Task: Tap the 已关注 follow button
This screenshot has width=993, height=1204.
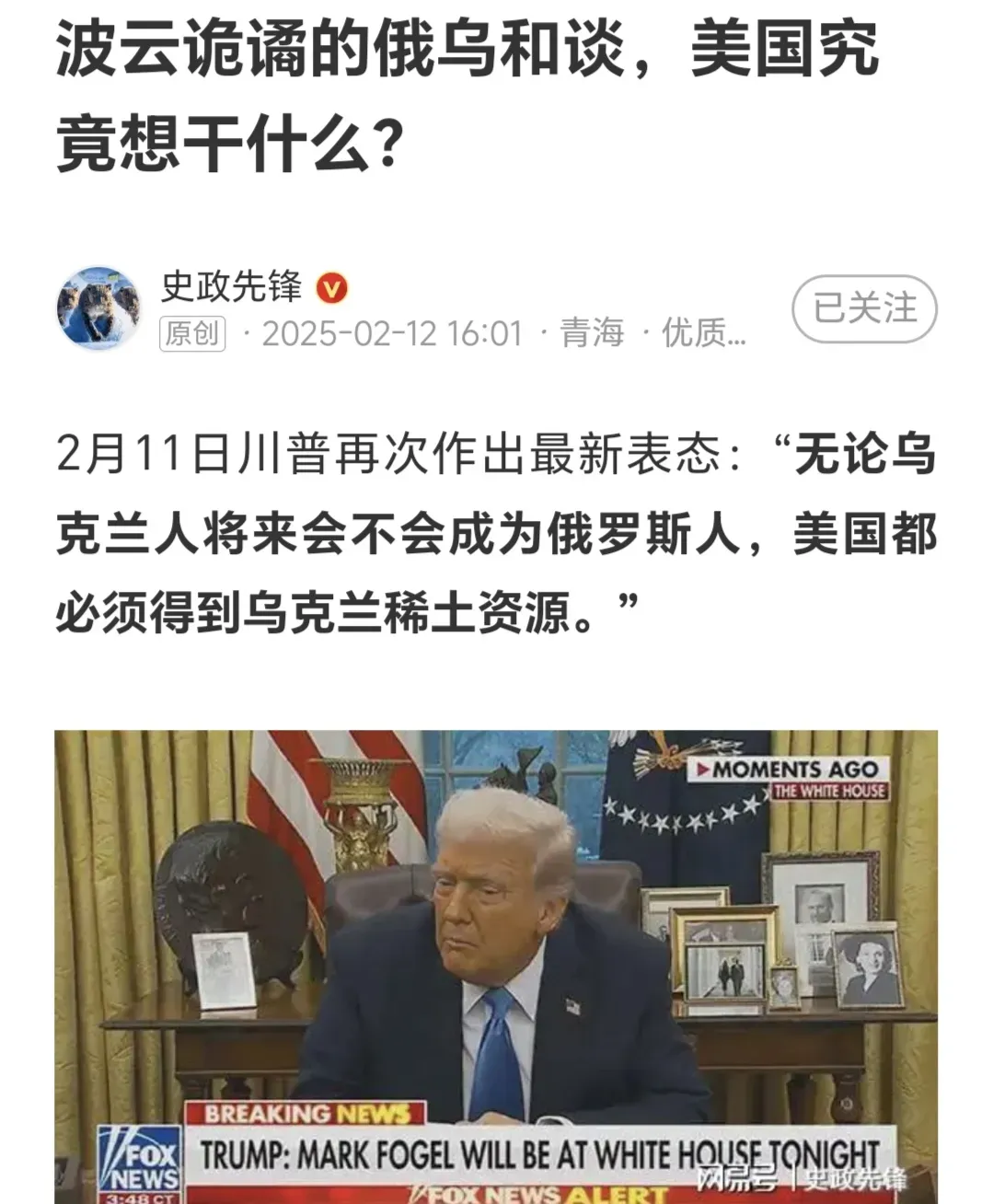Action: [864, 308]
